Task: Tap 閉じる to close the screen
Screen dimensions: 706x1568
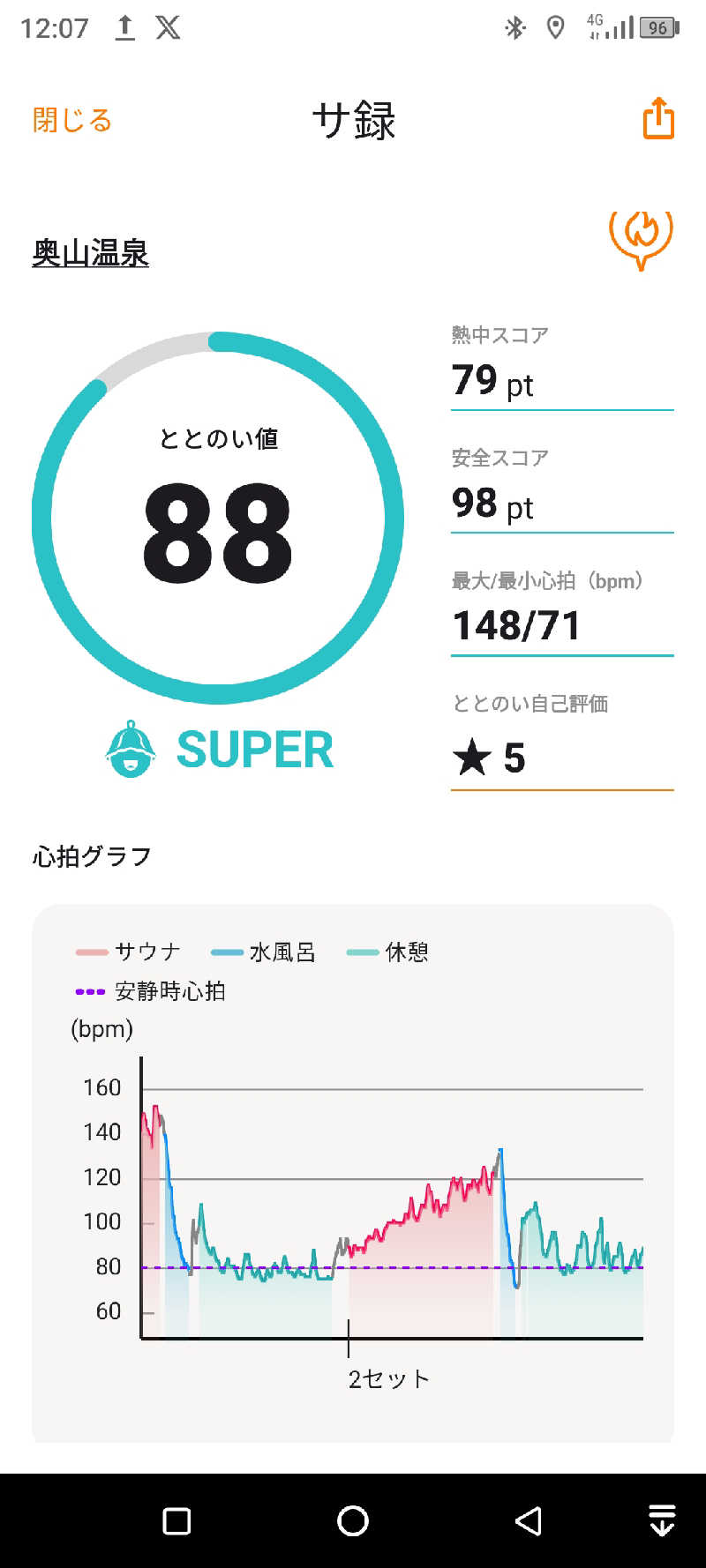Action: pos(71,119)
